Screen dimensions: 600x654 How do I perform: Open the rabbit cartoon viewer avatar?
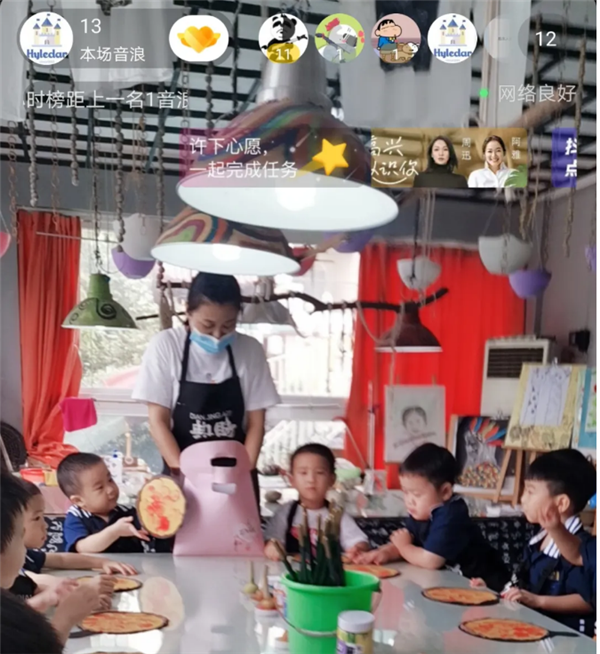click(x=339, y=39)
